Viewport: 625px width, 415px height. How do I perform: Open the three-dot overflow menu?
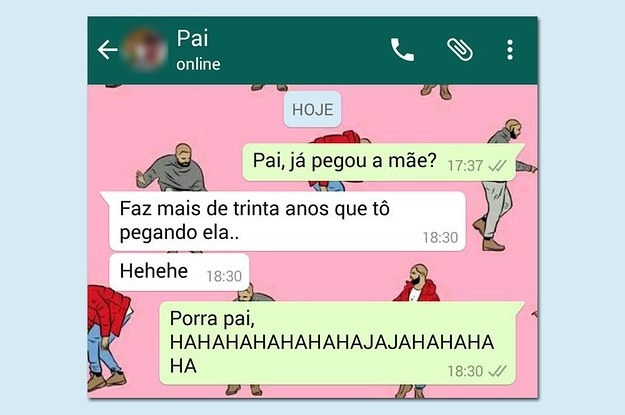(510, 50)
